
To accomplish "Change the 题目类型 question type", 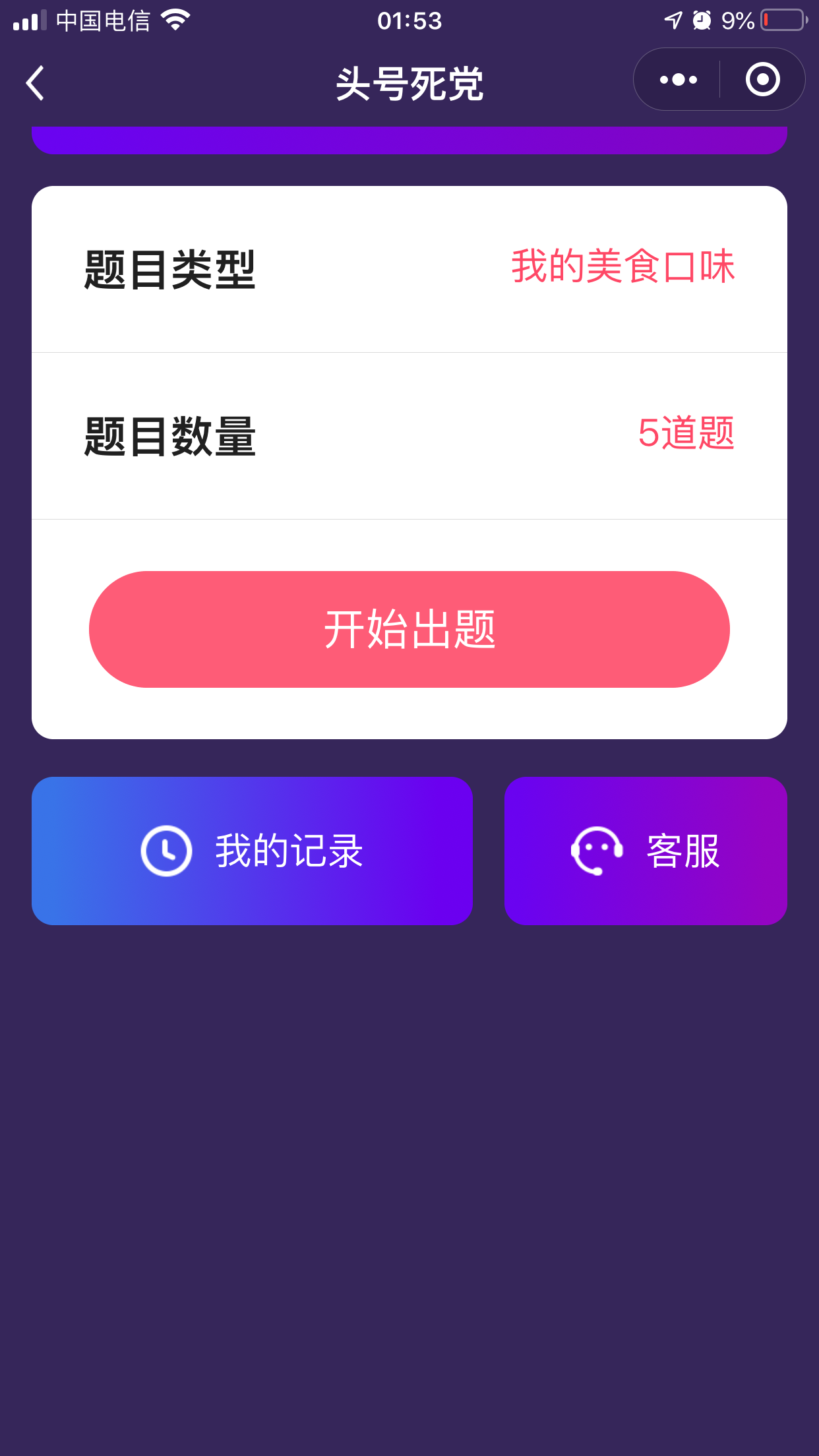I will 409,269.
